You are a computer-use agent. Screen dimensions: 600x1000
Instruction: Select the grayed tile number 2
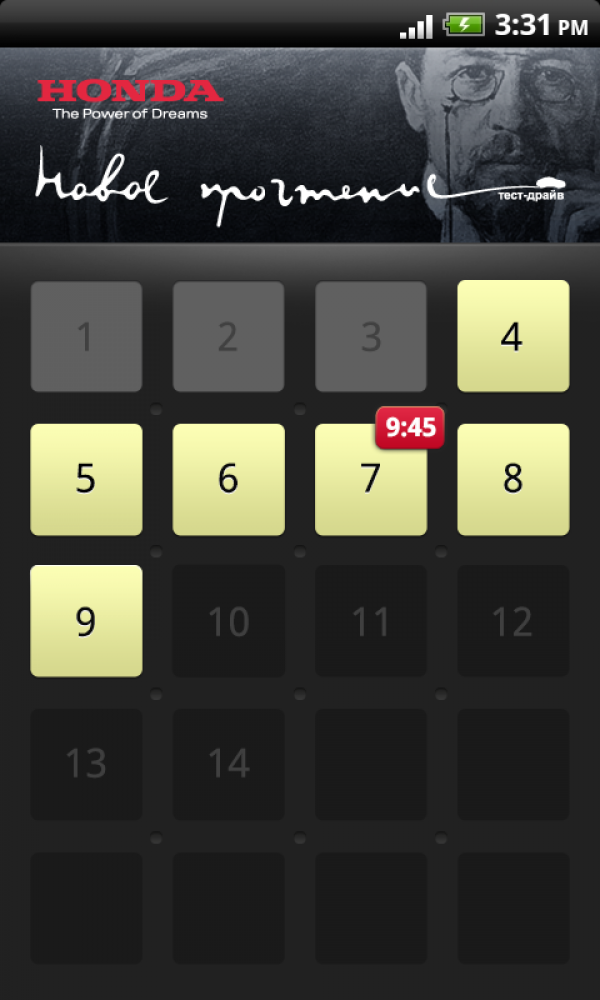pos(229,336)
